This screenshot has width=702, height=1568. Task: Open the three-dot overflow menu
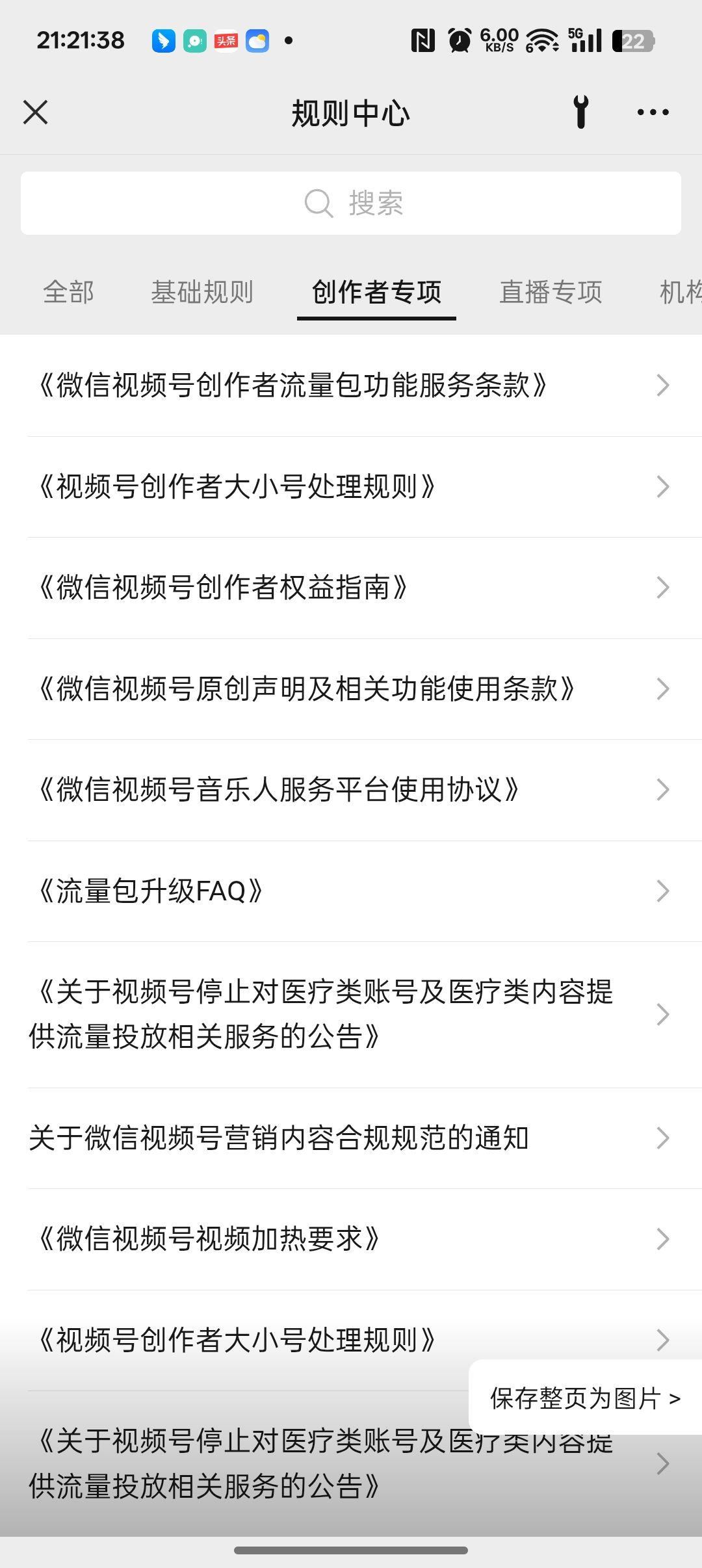(x=653, y=112)
